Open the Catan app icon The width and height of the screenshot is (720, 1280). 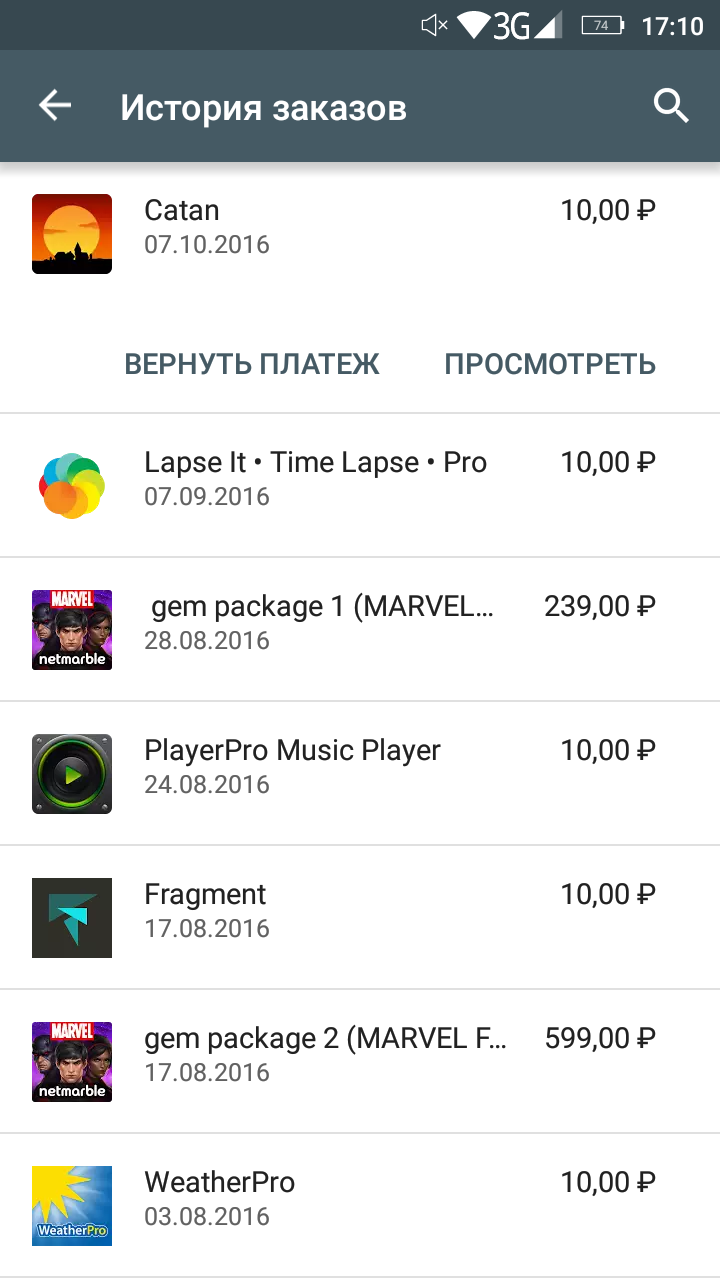pos(71,233)
